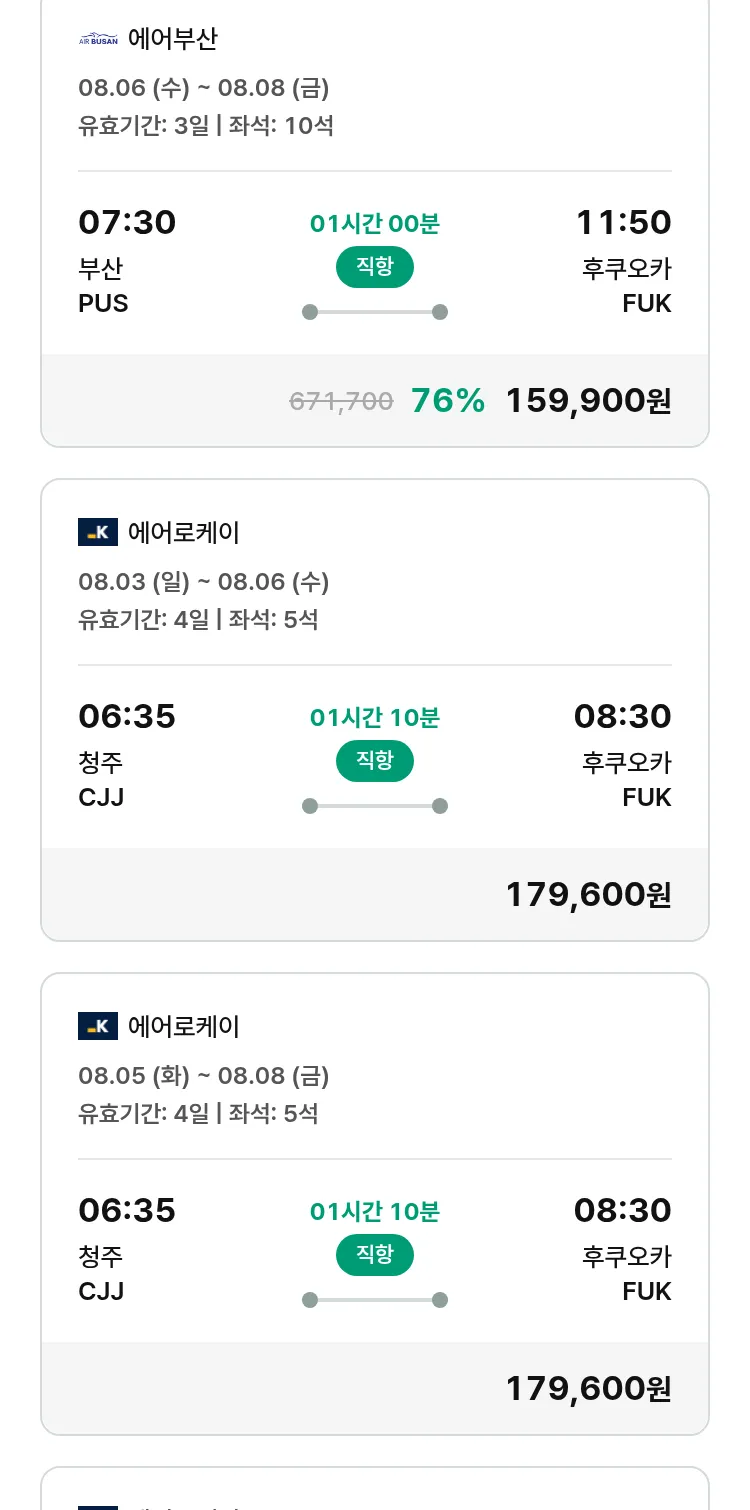Open the Aero K flight for 08.05 ~ 08.08
Viewport: 750px width, 1510px height.
[x=375, y=1204]
